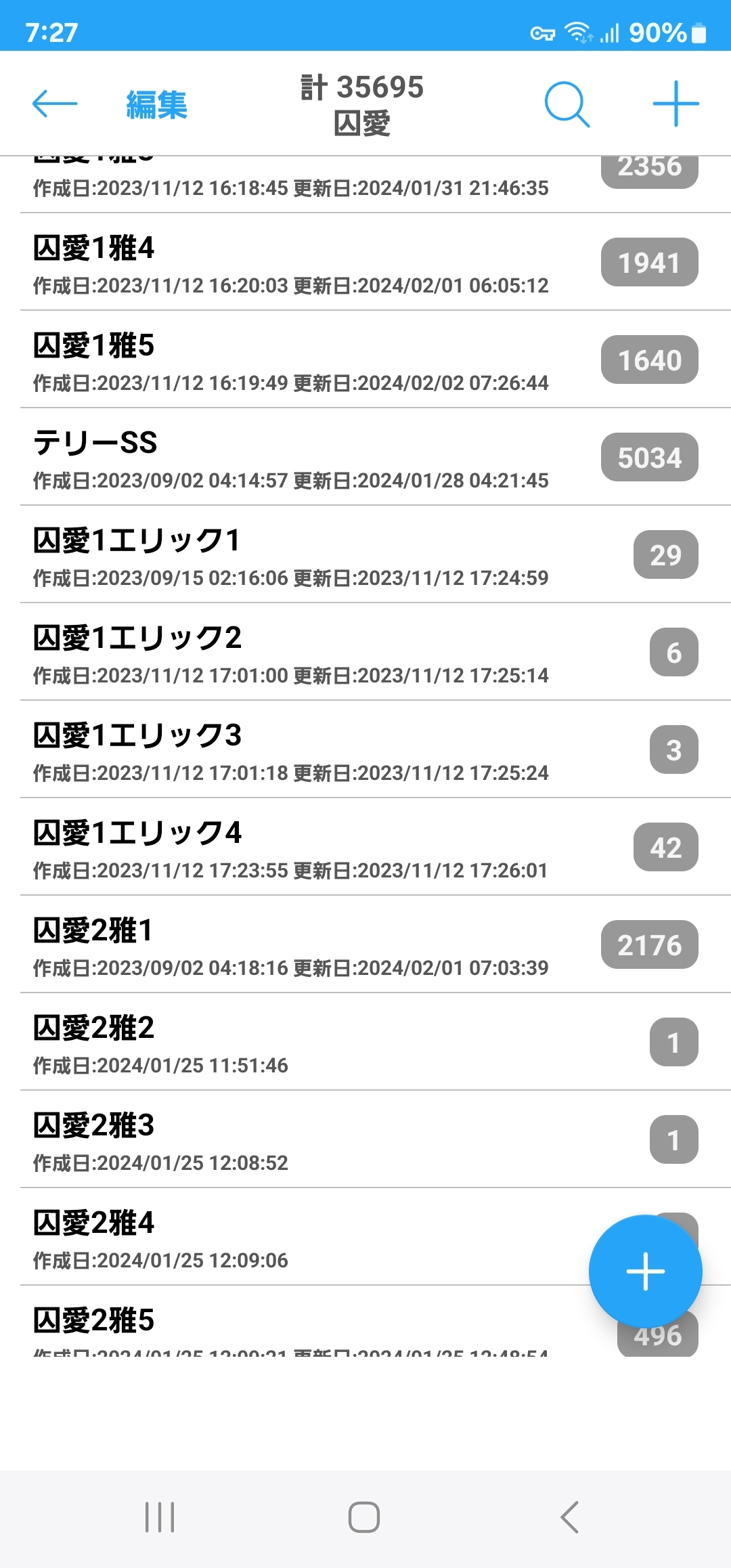Open the 囚愛1雅5 entry
This screenshot has height=1568, width=731.
tap(291, 360)
